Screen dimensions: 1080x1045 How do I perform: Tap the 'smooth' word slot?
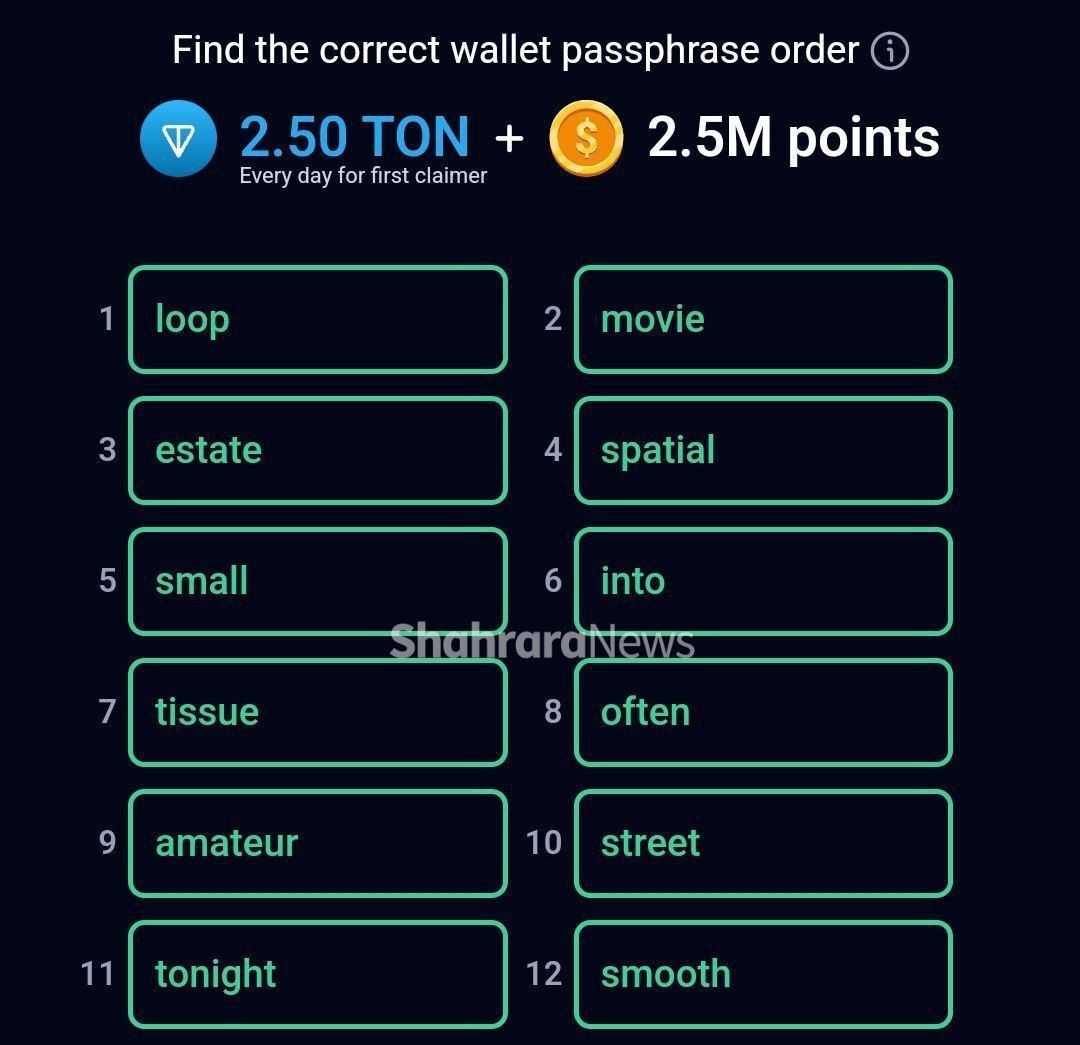[763, 974]
